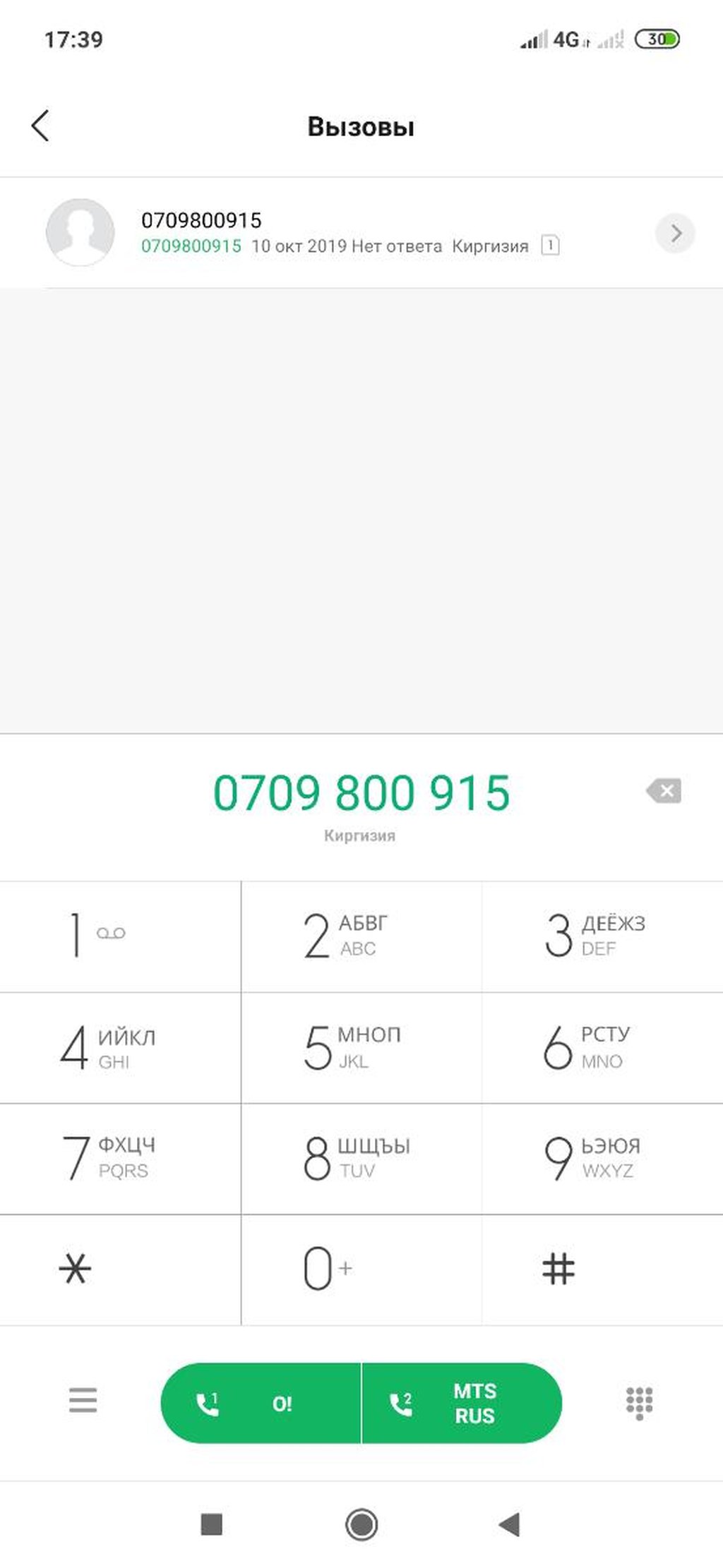Call using SIM 1 O!
The width and height of the screenshot is (723, 1568).
pyautogui.click(x=261, y=1403)
